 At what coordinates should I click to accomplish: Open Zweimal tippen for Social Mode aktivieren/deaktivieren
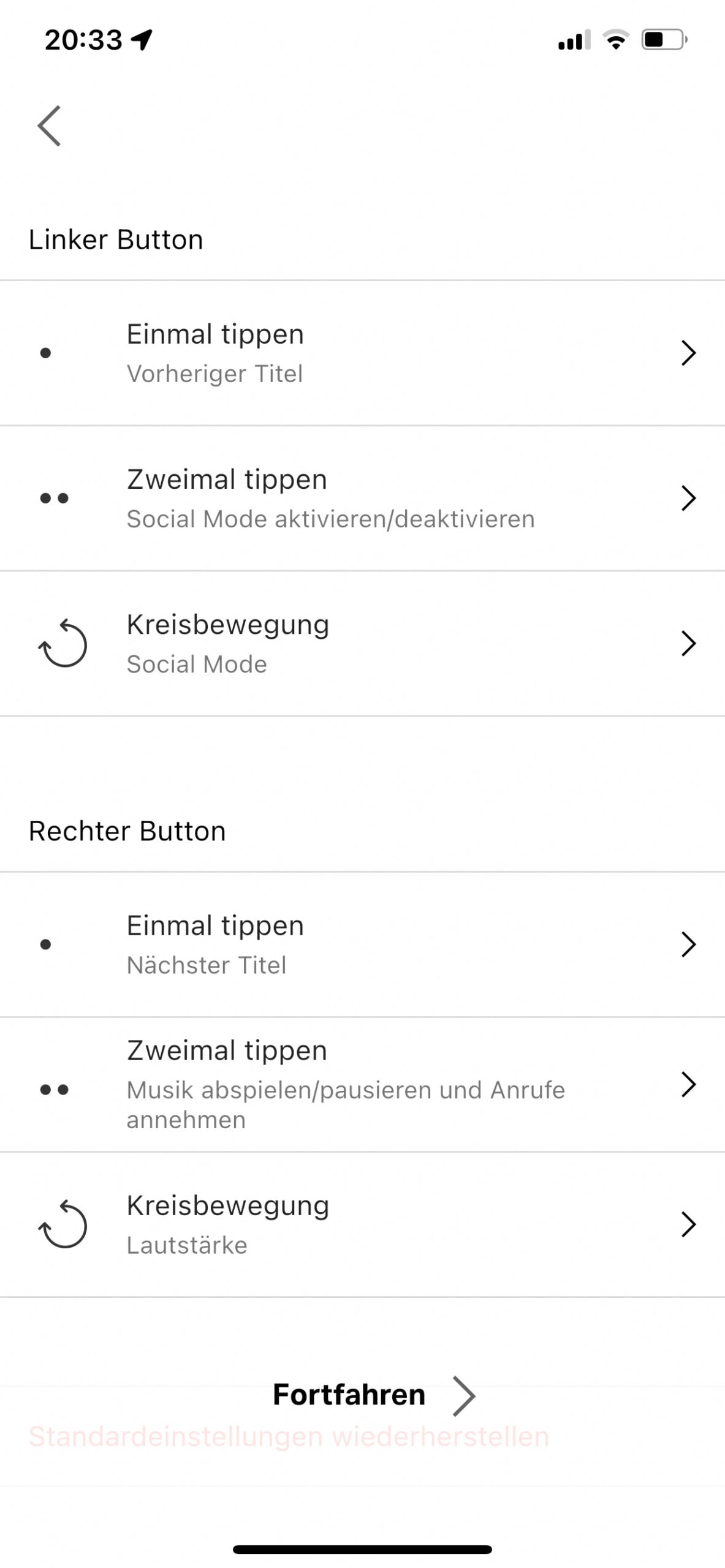coord(362,498)
